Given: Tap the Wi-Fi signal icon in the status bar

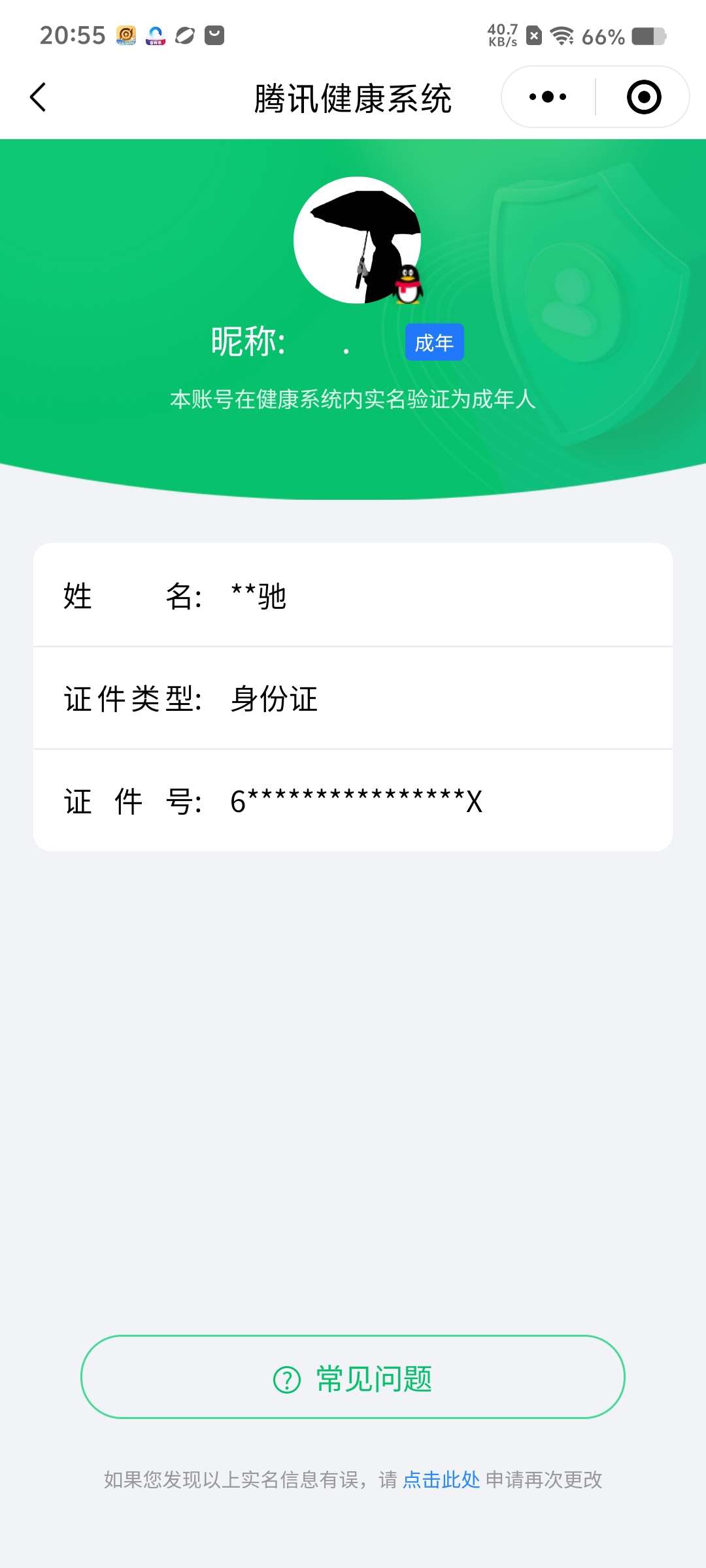Looking at the screenshot, I should (560, 36).
